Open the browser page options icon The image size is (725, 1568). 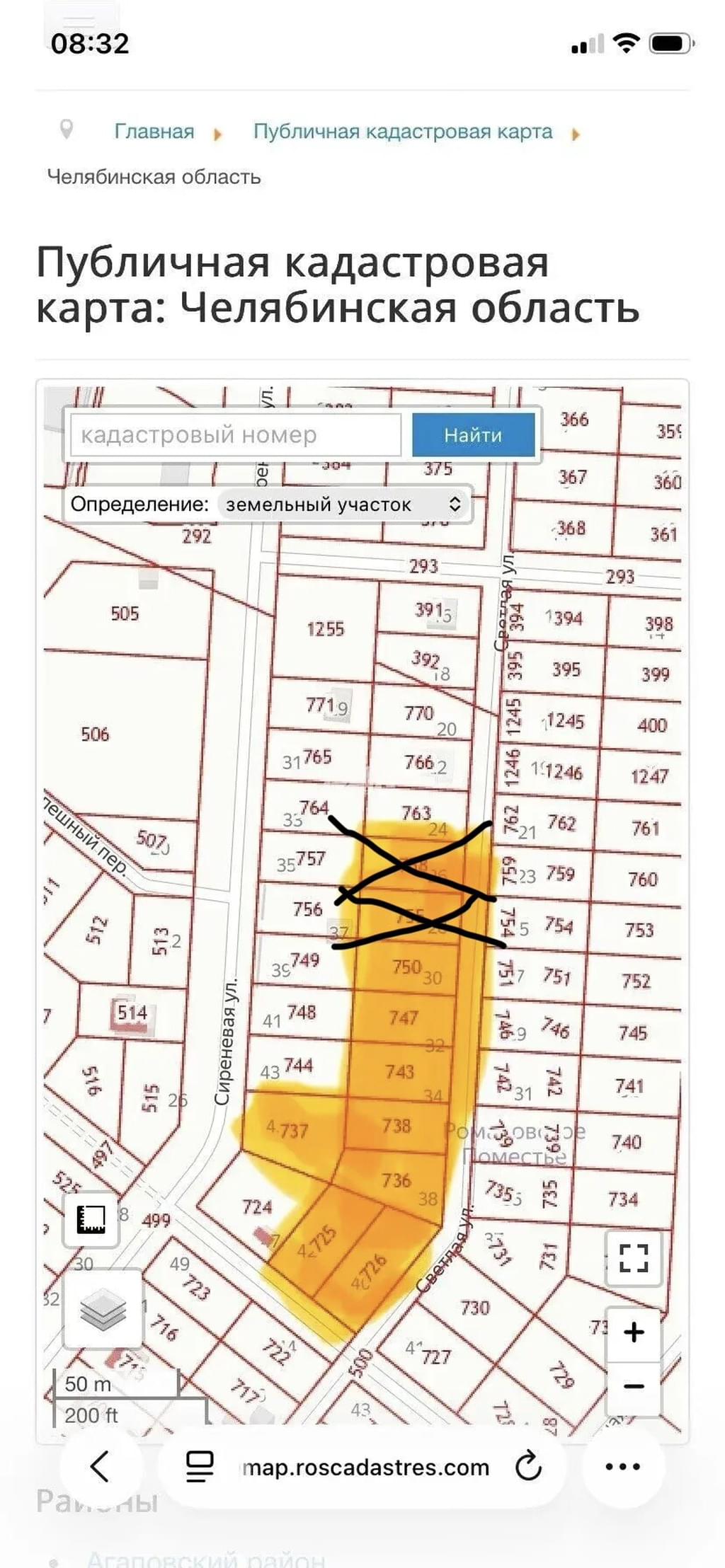click(x=200, y=1467)
